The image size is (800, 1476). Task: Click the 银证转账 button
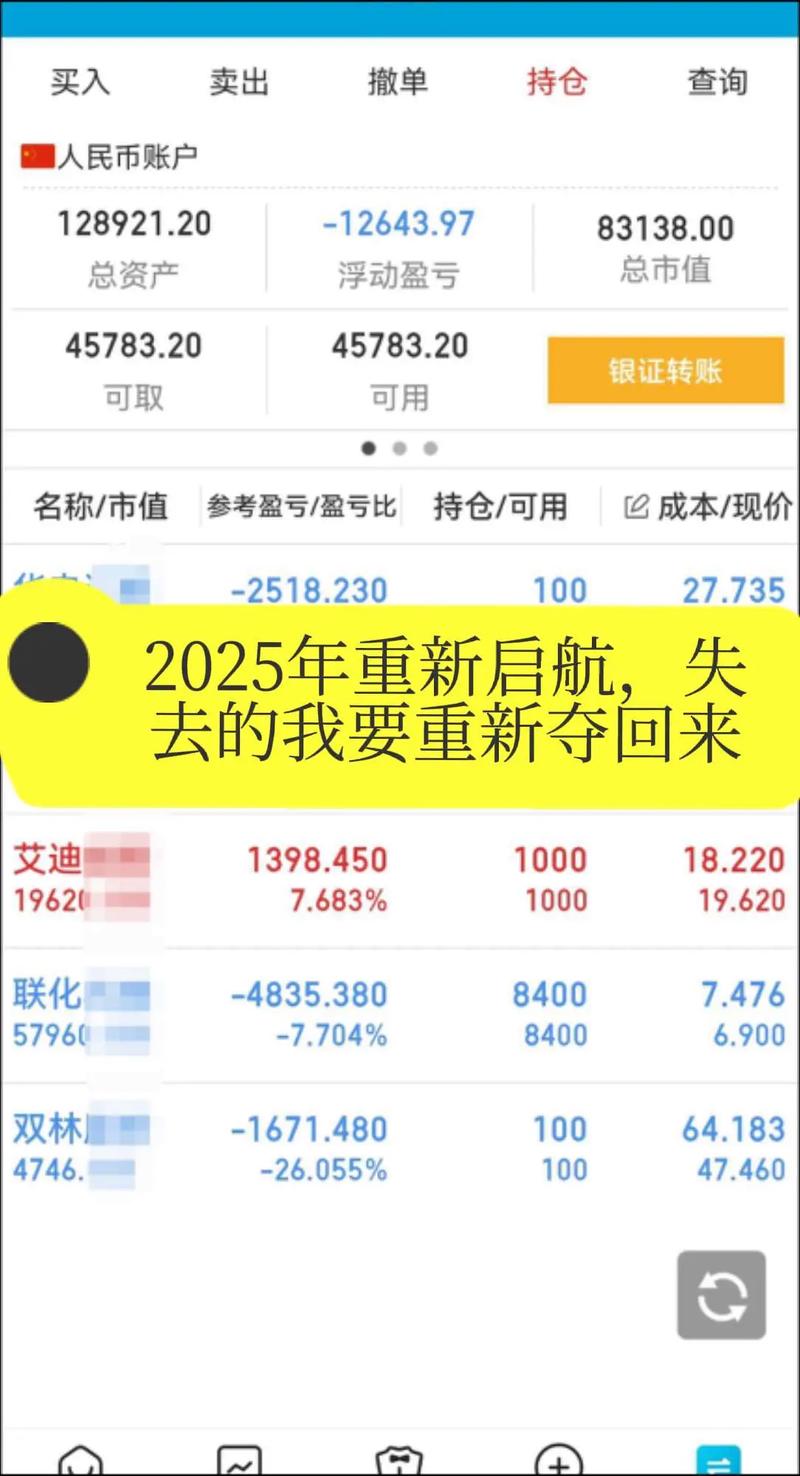tap(666, 370)
